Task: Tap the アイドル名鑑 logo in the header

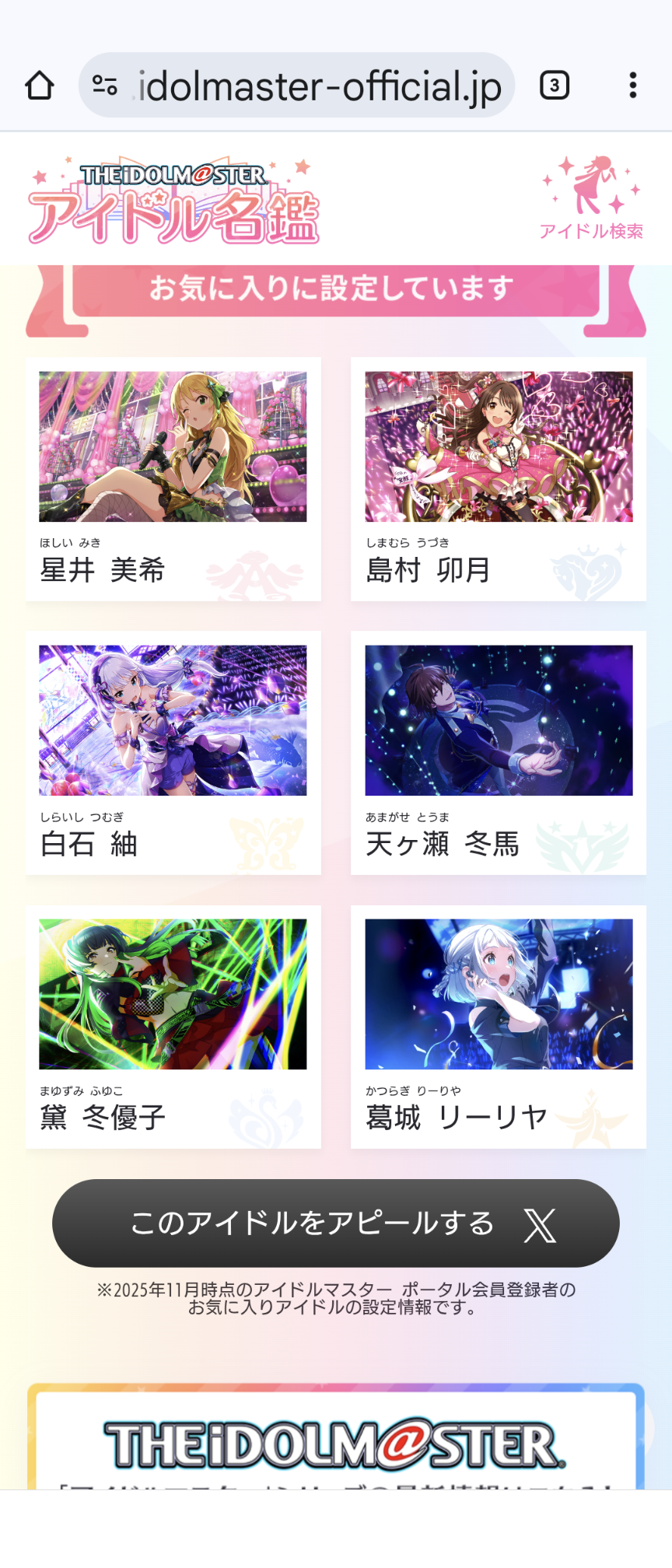Action: point(174,202)
